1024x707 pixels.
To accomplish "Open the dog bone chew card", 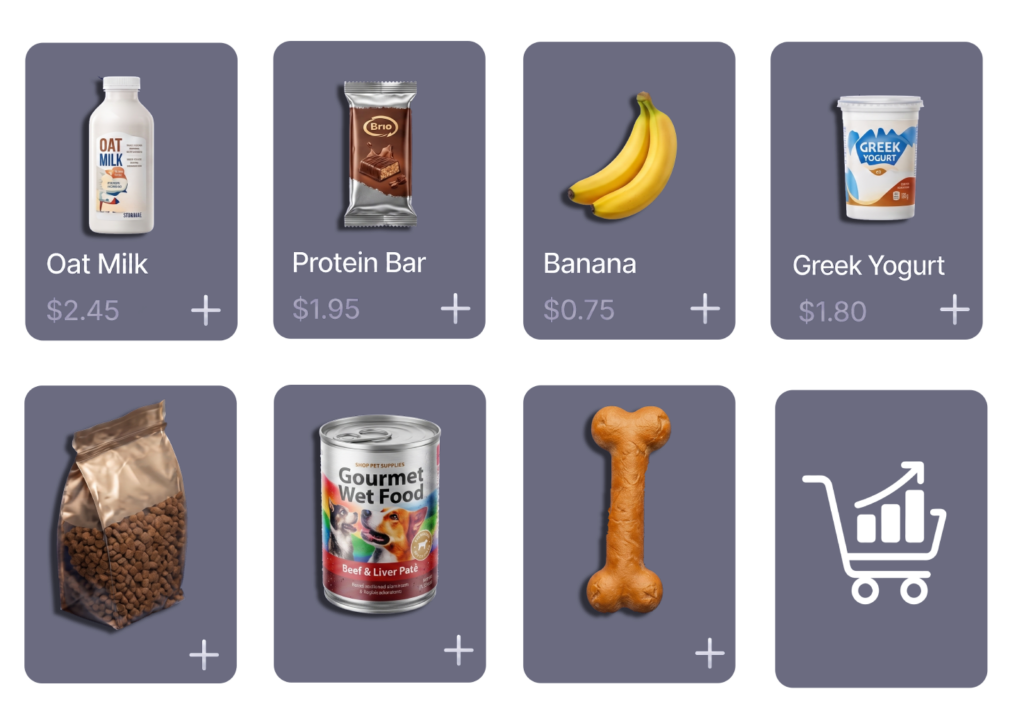I will pyautogui.click(x=629, y=534).
